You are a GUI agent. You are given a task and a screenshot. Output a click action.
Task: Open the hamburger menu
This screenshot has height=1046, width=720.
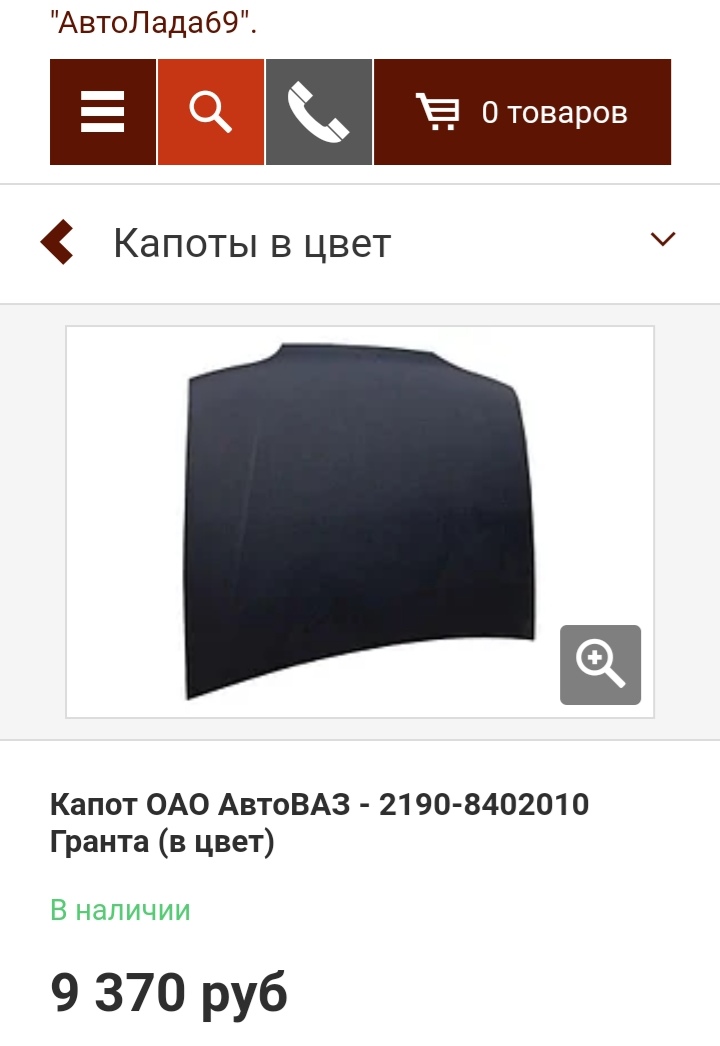[x=103, y=112]
